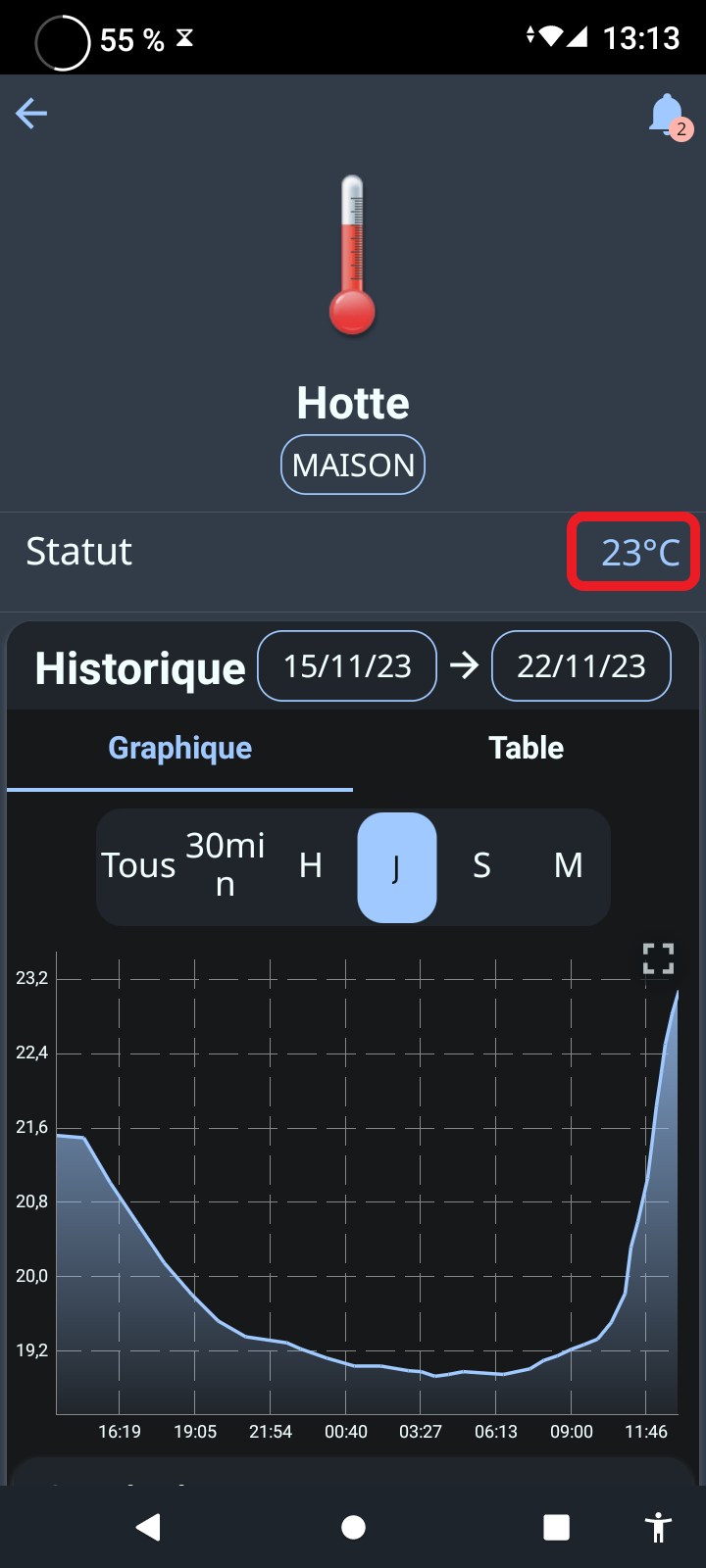
Task: Go back using the top-left arrow
Action: pos(31,114)
